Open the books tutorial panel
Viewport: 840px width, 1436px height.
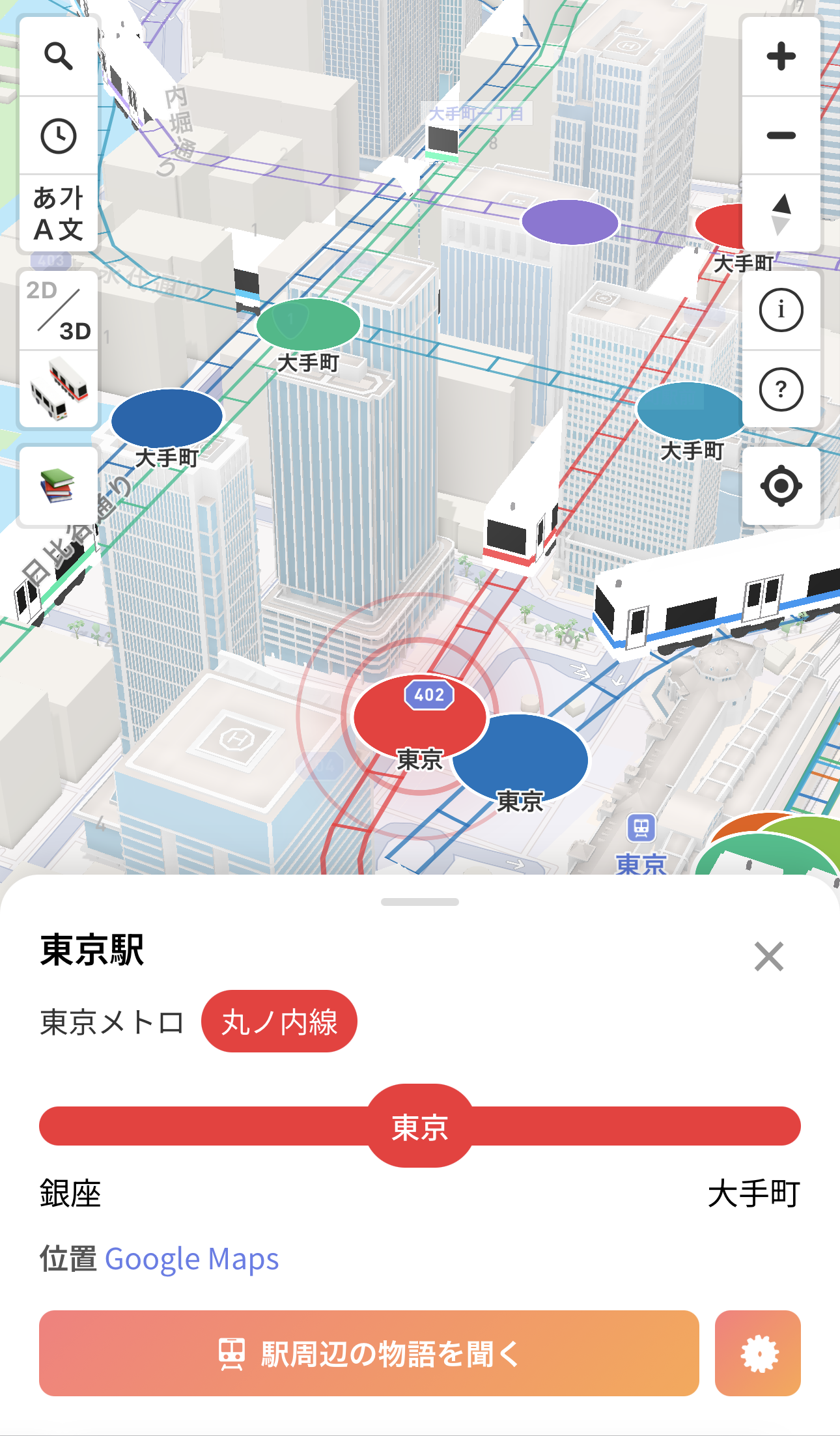57,485
